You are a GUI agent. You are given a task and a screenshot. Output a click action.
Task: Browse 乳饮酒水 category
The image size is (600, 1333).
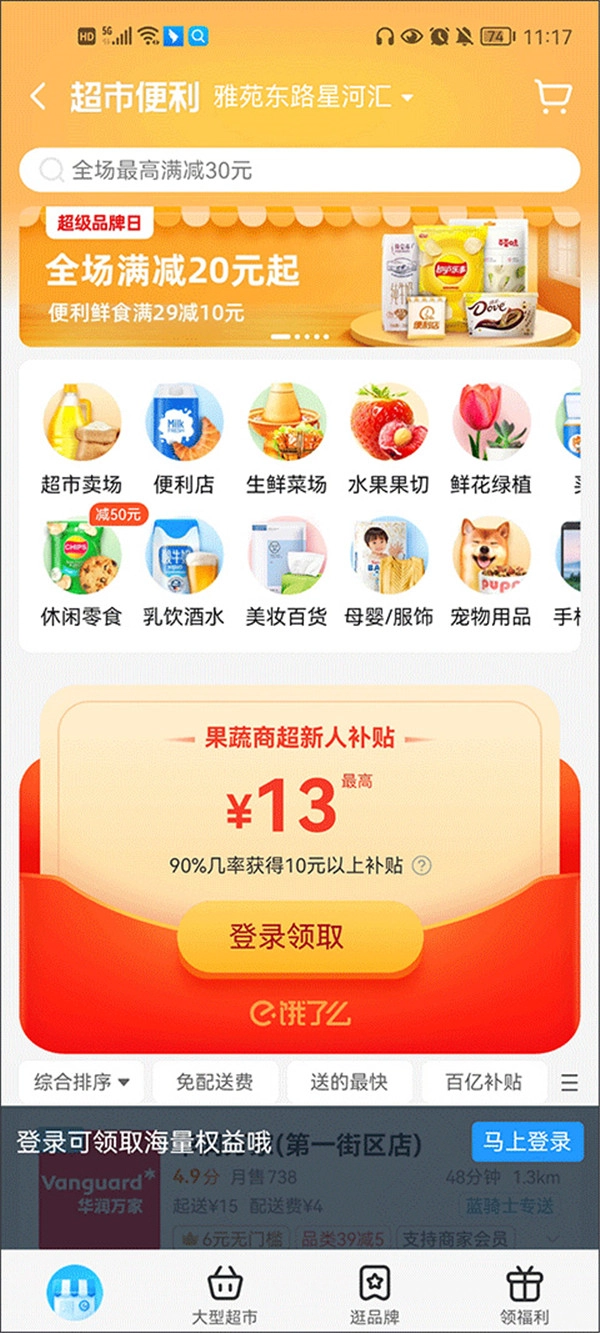pyautogui.click(x=184, y=571)
